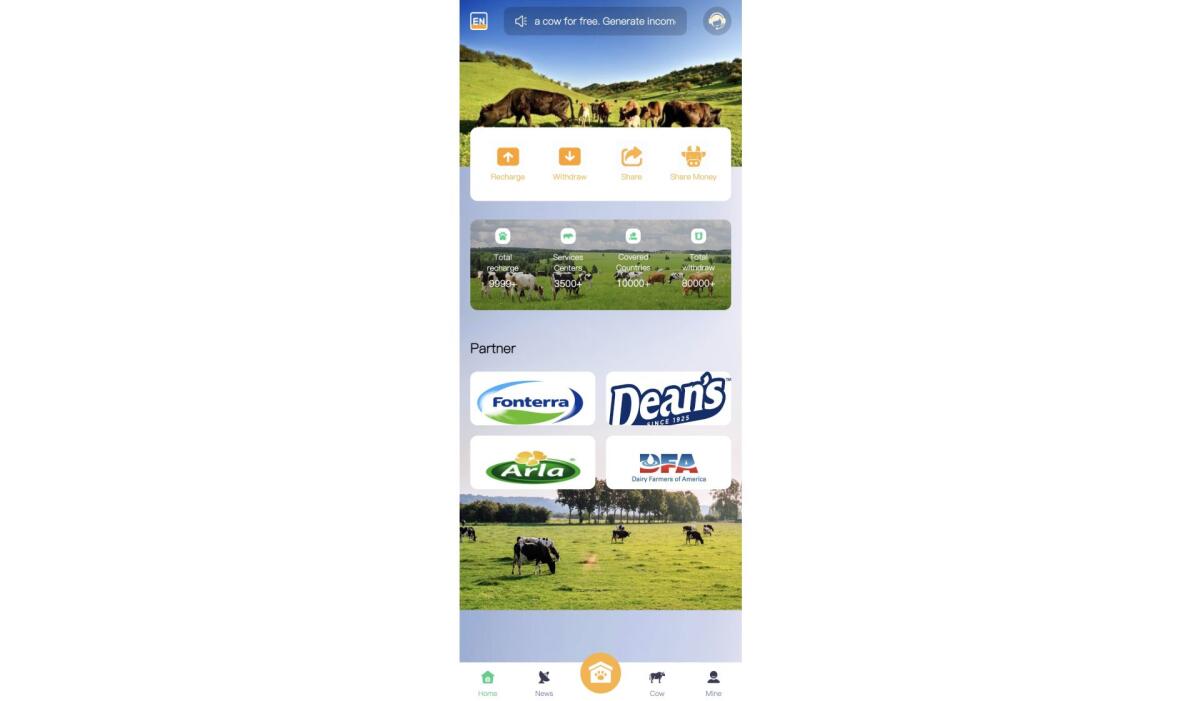Viewport: 1200px width, 701px height.
Task: Open the Withdraw option
Action: tap(569, 163)
